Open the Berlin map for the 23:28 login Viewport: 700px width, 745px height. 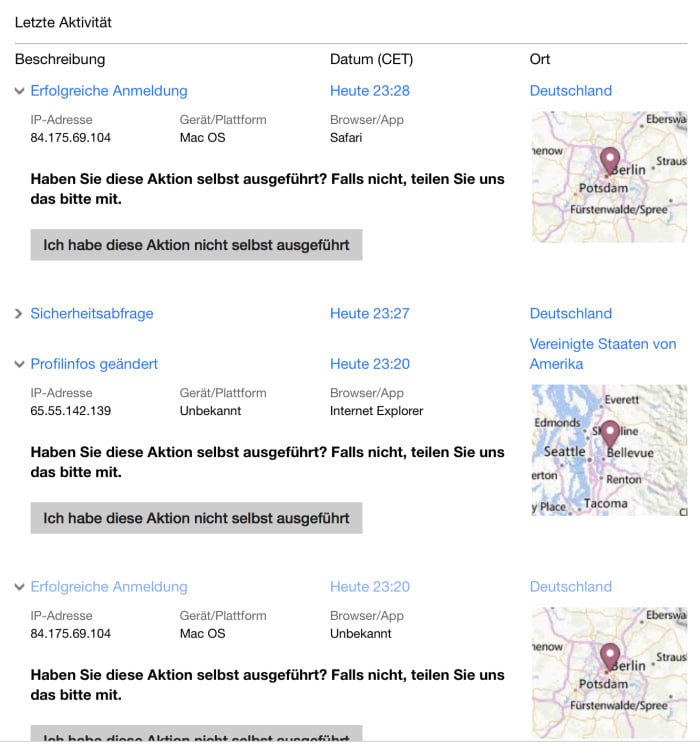point(608,176)
